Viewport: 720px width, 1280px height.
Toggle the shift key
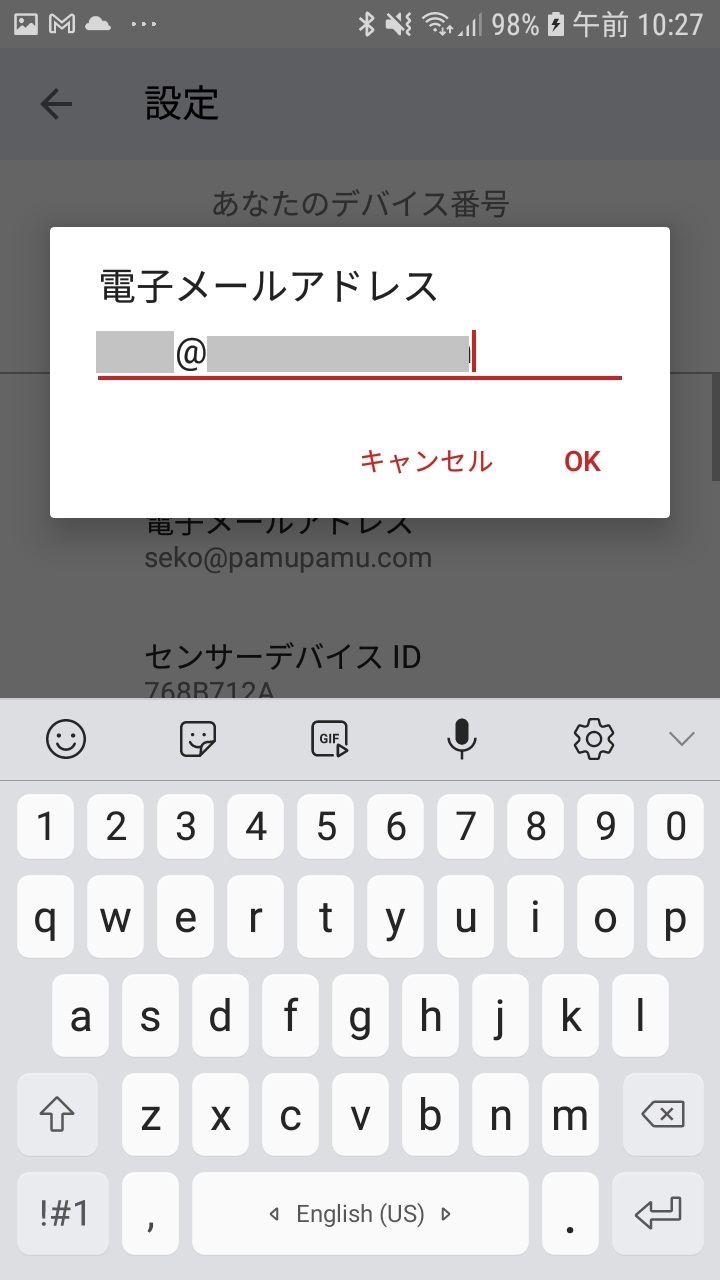pyautogui.click(x=58, y=1114)
